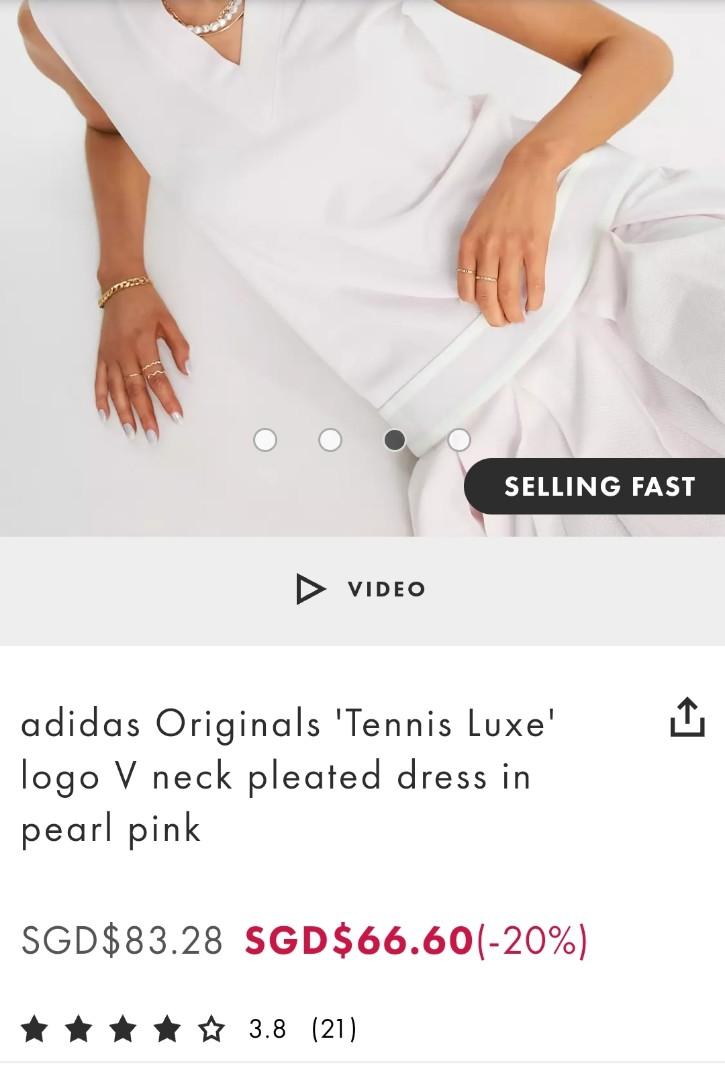Go to the fourth image indicator dot
The image size is (725, 1080).
pyautogui.click(x=459, y=440)
